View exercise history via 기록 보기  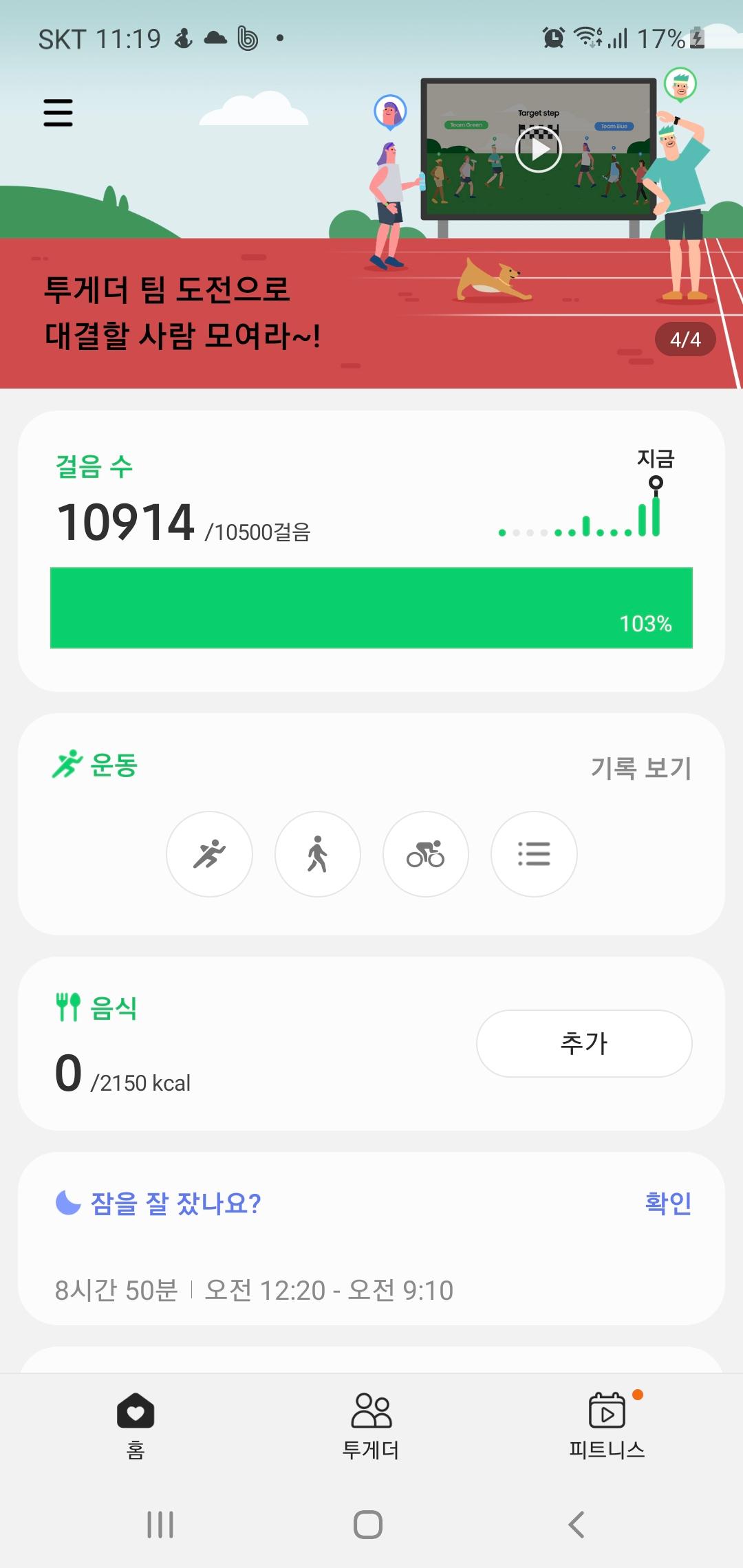(640, 767)
